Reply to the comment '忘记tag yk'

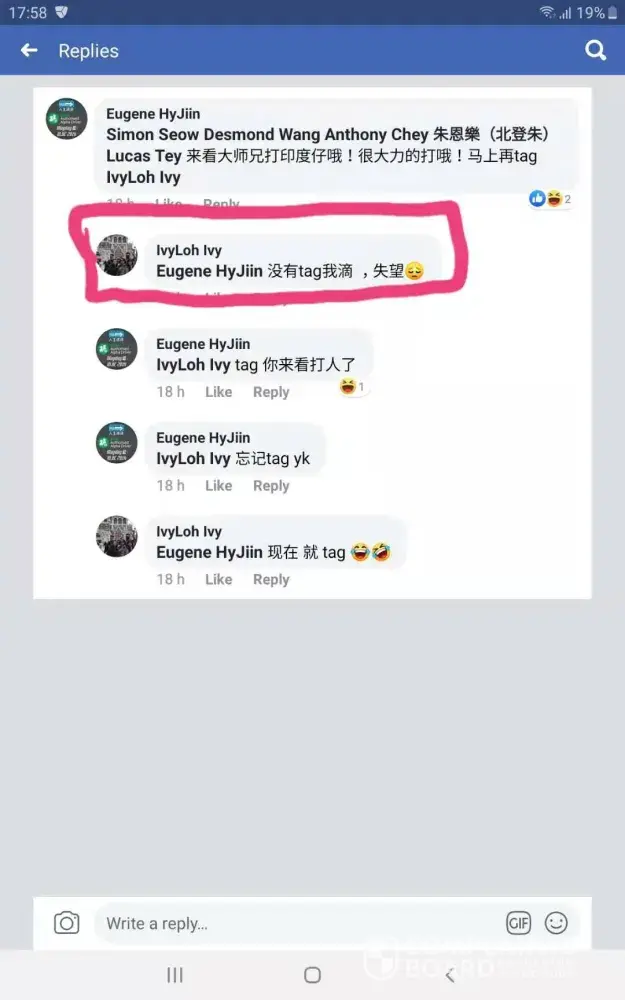coord(271,486)
